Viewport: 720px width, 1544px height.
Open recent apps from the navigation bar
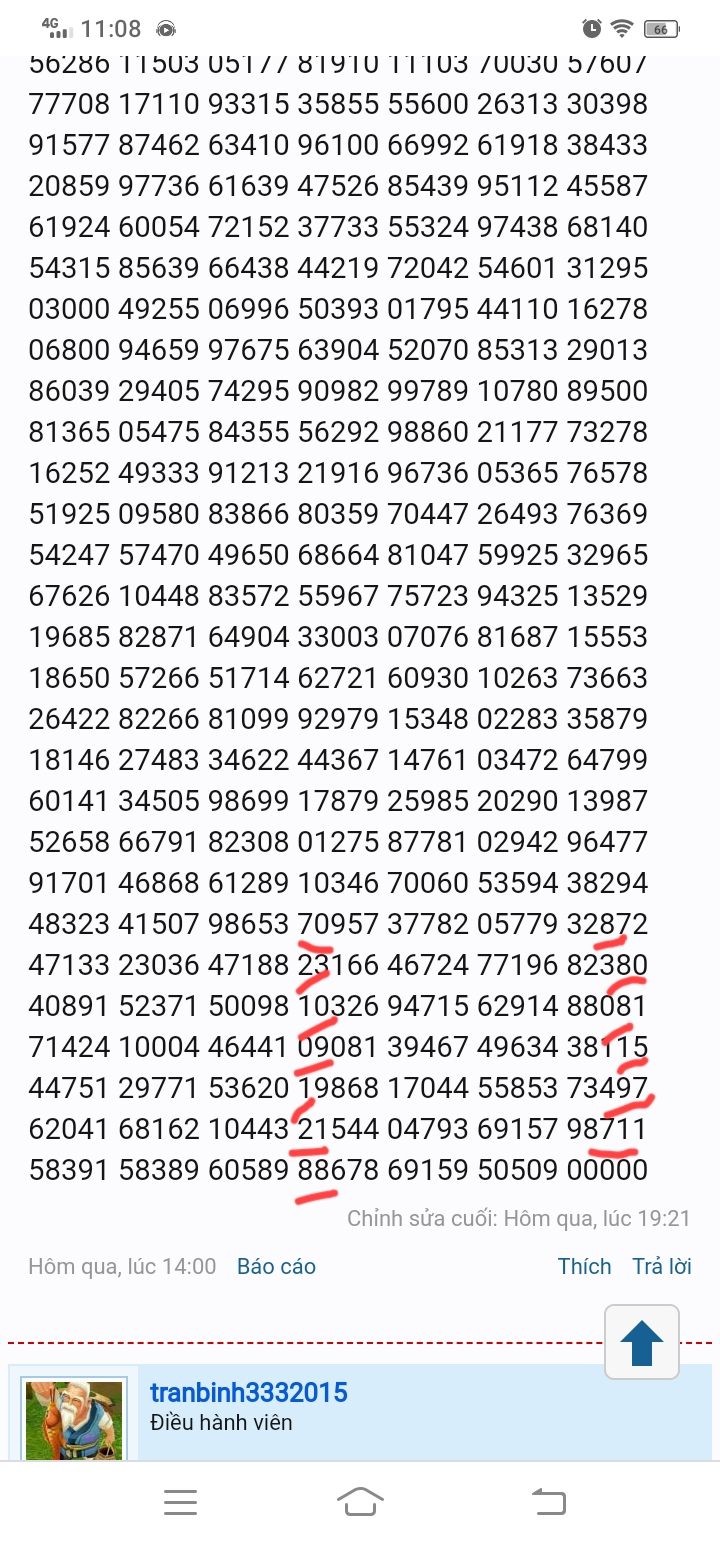point(180,1502)
